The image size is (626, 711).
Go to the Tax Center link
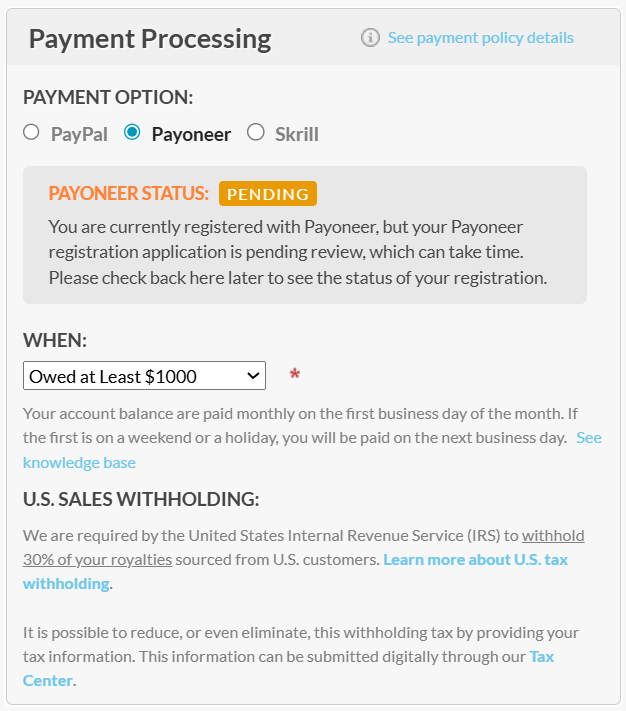[x=540, y=657]
